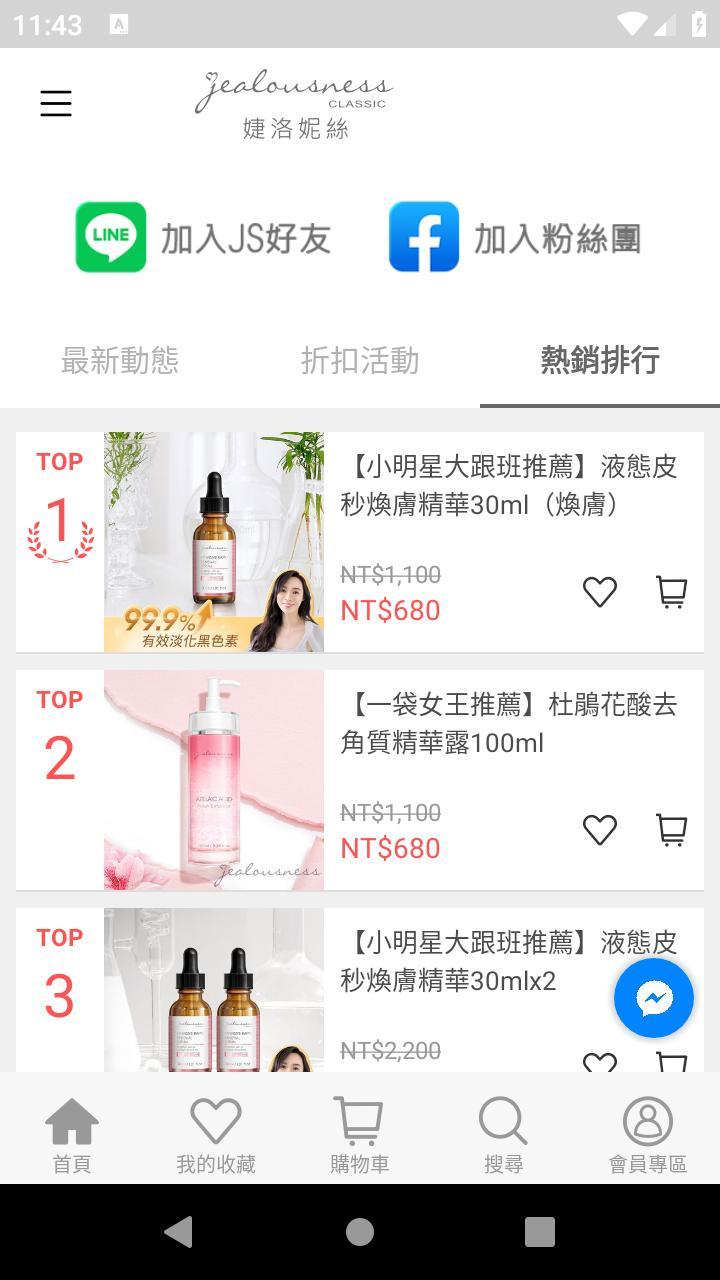Favorite the 杜鵑花酸去角質精華露100ml
The height and width of the screenshot is (1280, 720).
click(600, 830)
